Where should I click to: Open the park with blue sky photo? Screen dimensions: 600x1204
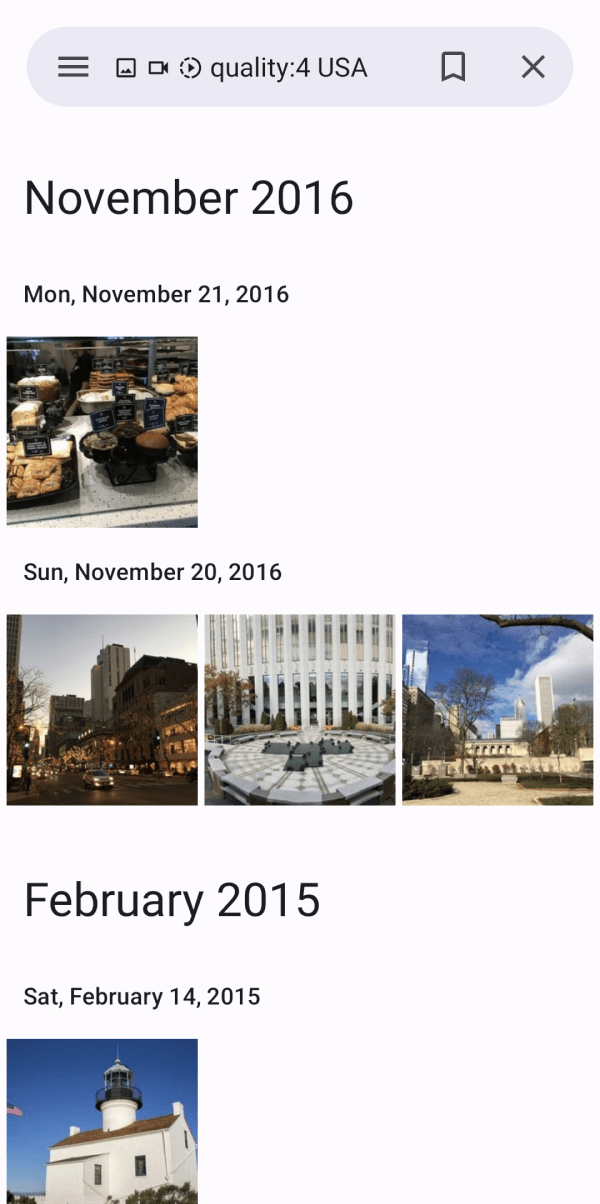coord(497,710)
